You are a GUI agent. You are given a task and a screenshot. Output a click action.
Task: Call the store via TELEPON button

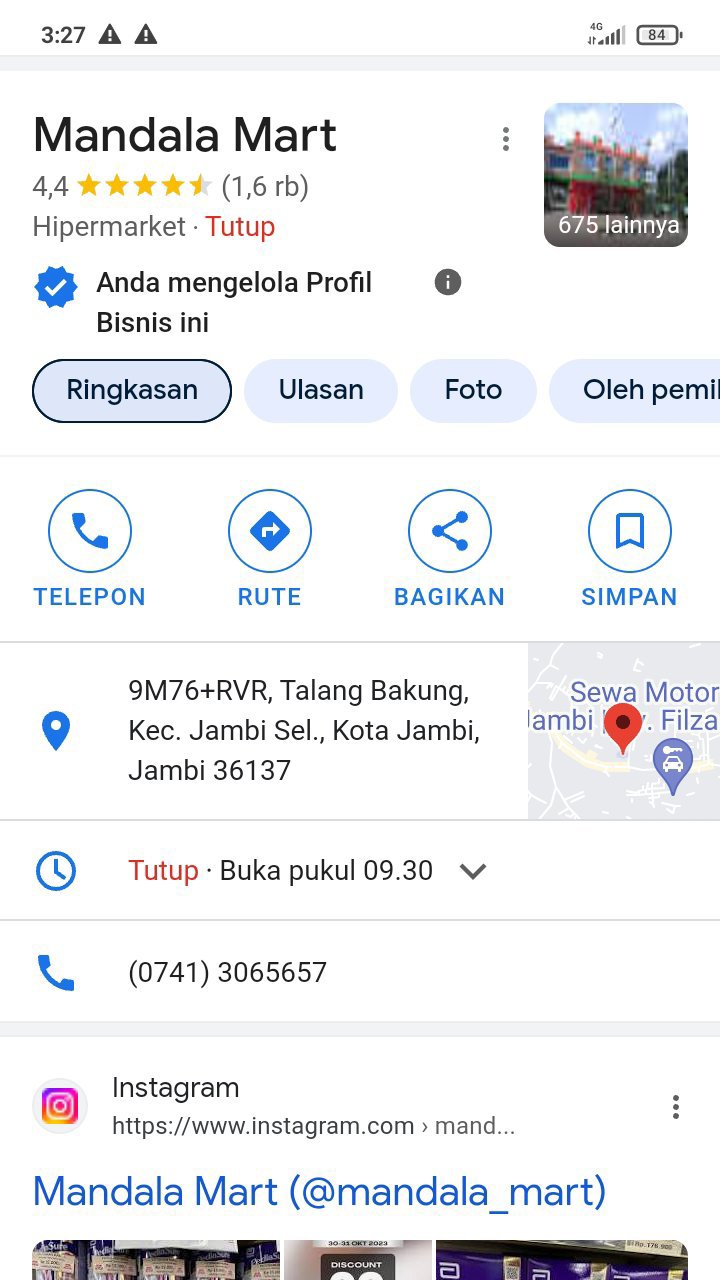[x=90, y=548]
